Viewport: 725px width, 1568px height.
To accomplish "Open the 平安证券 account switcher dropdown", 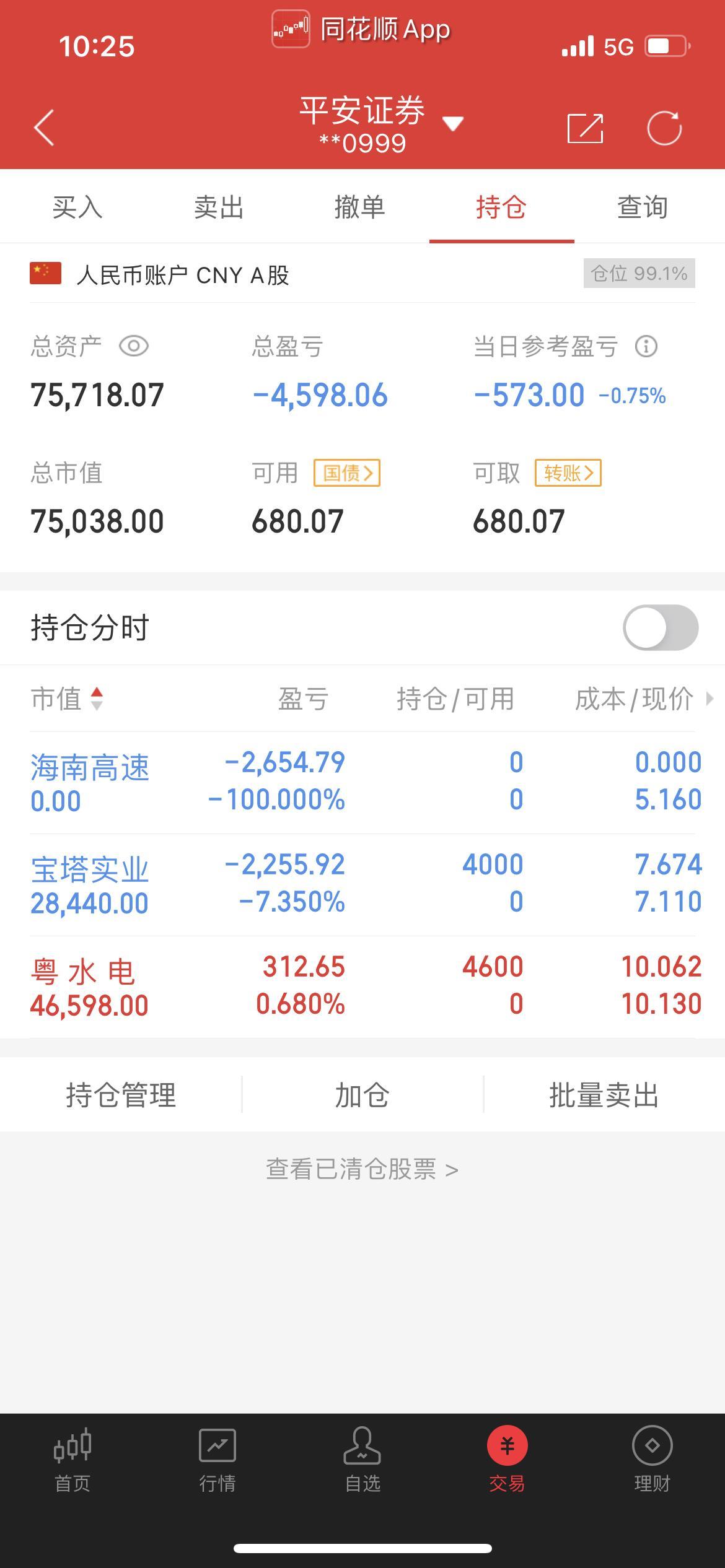I will [453, 124].
